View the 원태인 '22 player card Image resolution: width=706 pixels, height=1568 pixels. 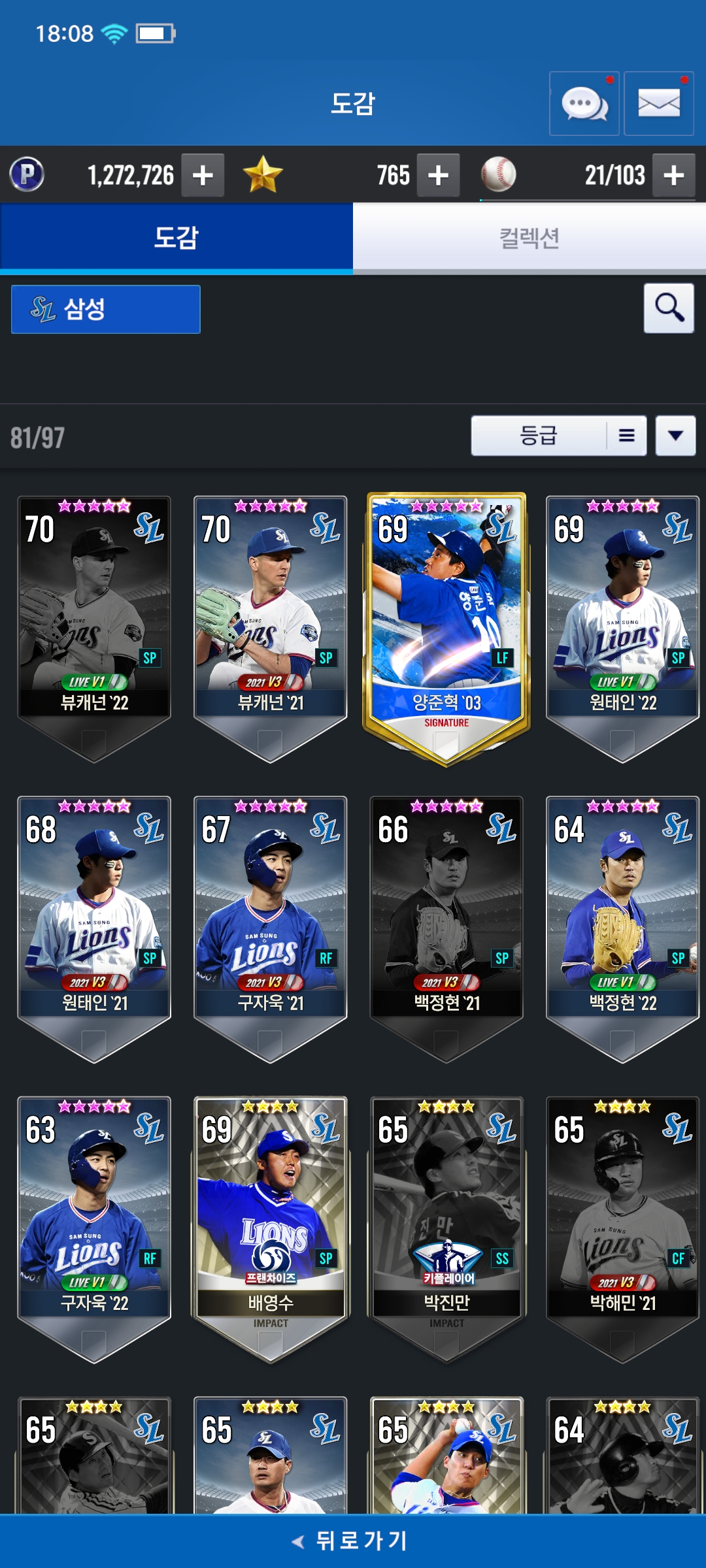[x=622, y=621]
